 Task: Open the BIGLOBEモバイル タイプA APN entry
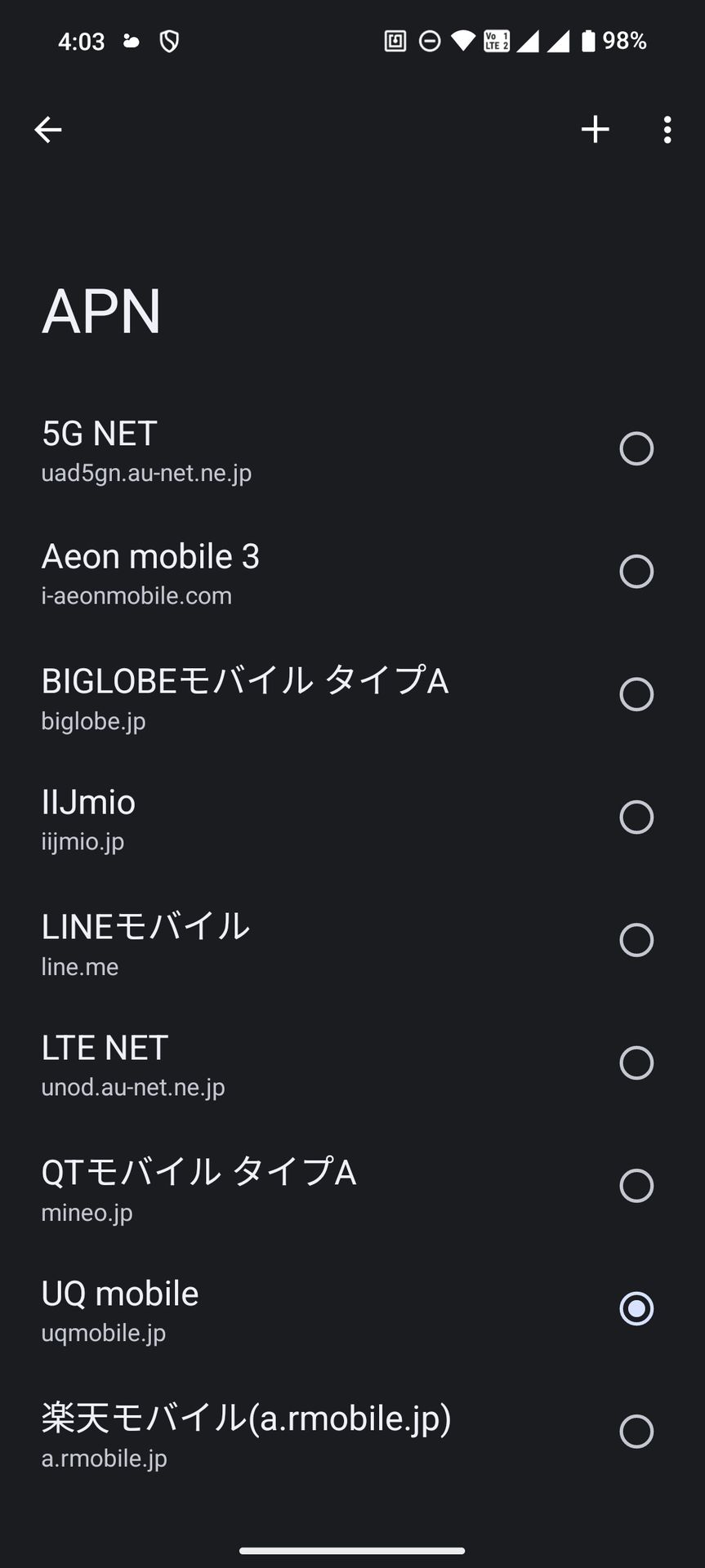245,696
